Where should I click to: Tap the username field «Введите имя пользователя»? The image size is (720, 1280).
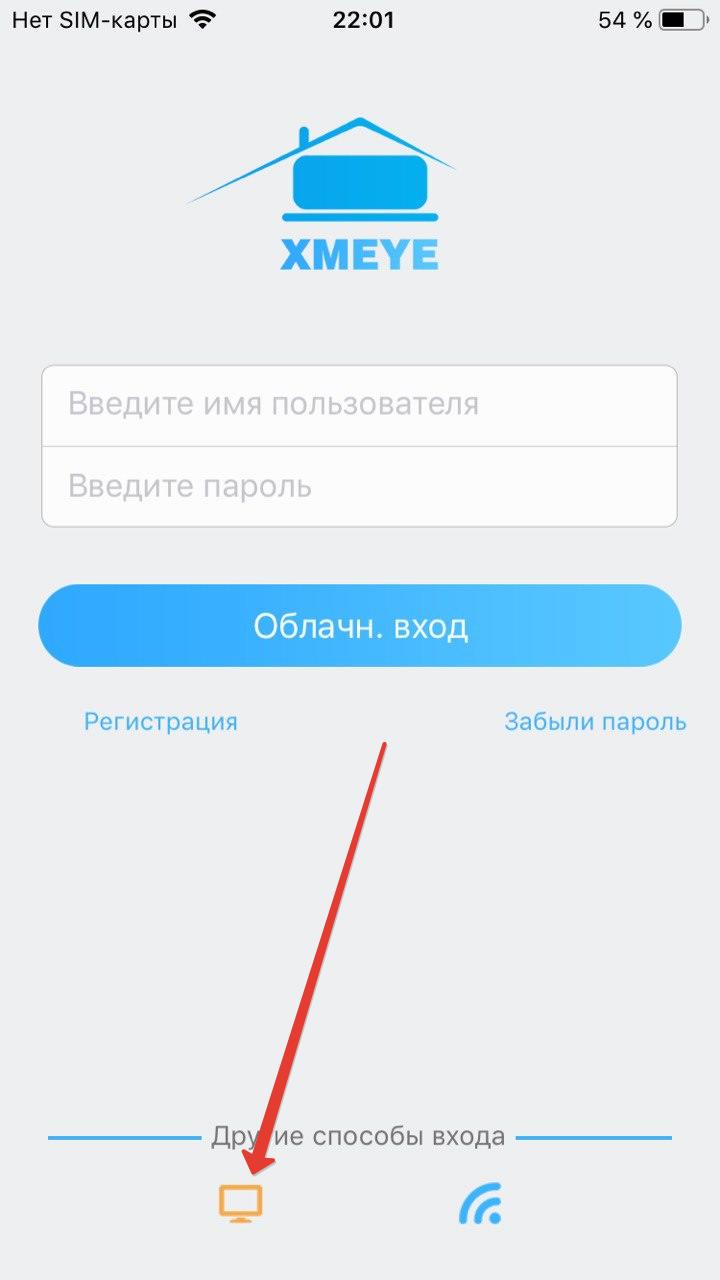pos(359,405)
